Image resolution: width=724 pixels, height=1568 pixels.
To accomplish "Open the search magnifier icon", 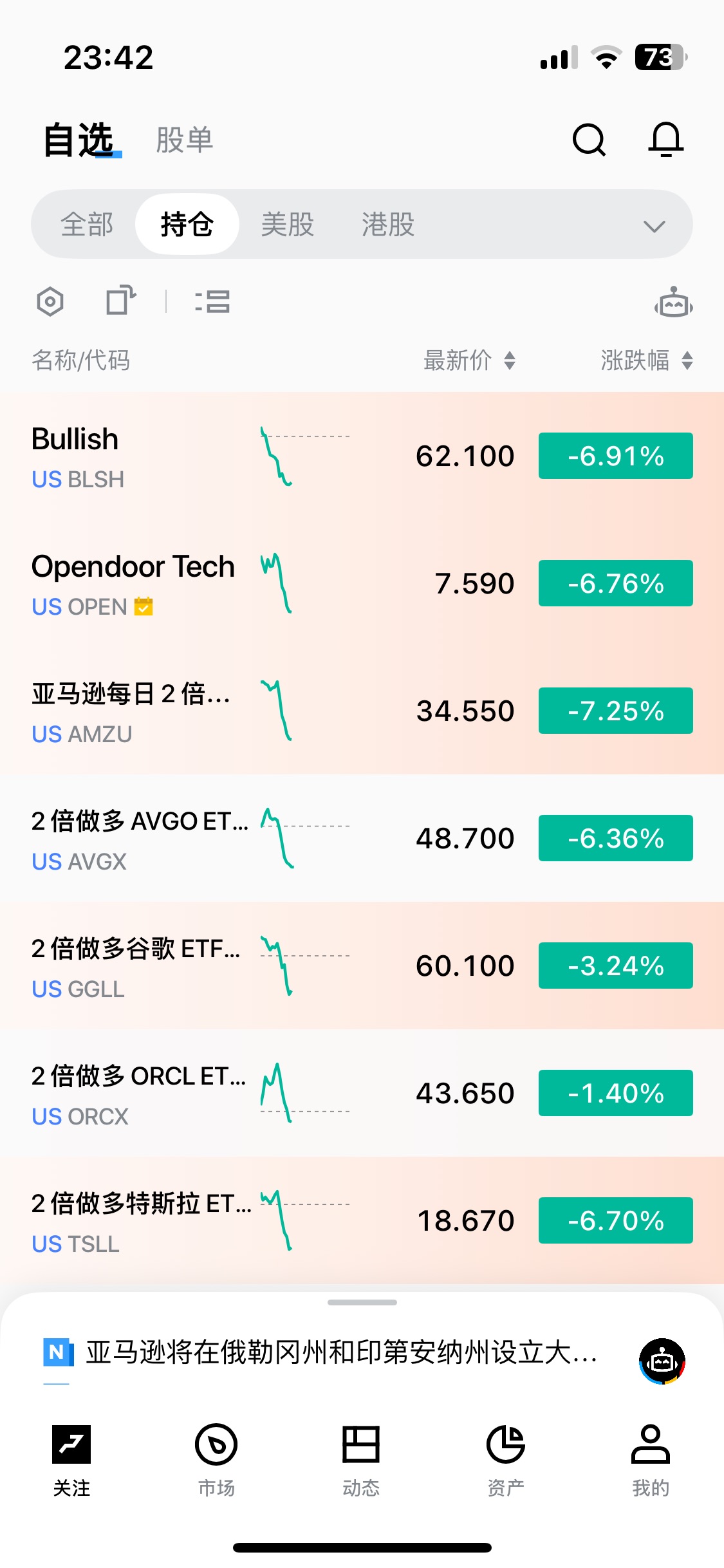I will tap(589, 140).
